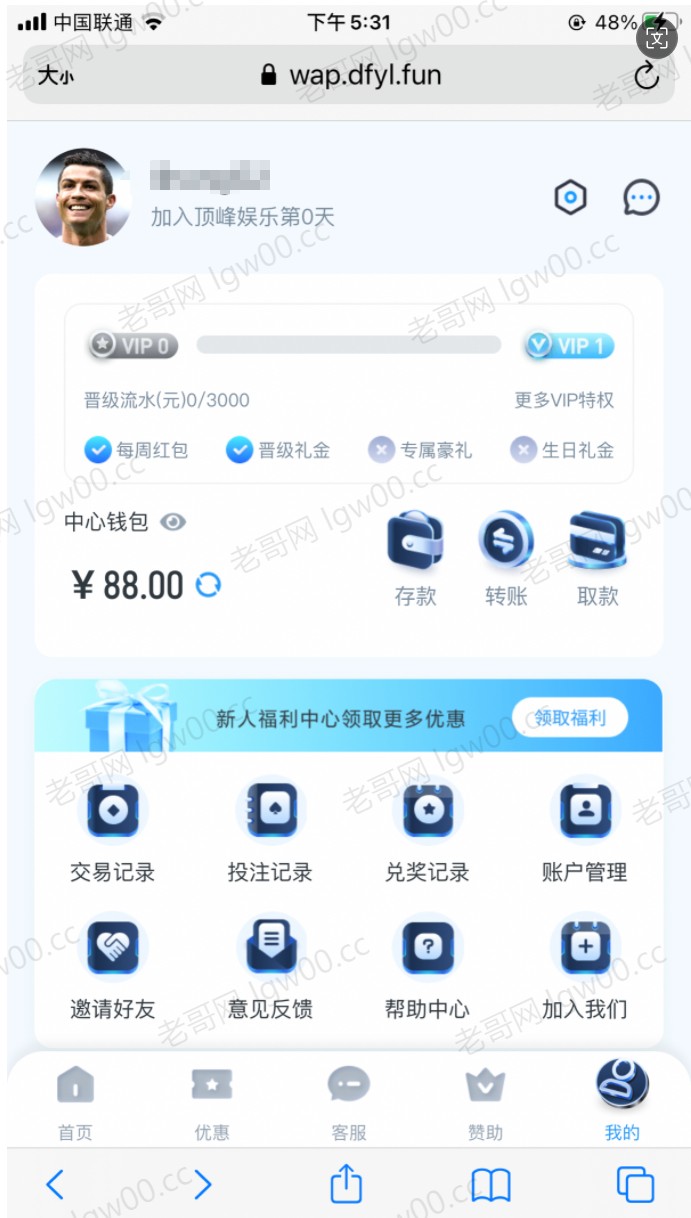Image resolution: width=691 pixels, height=1218 pixels.
Task: Toggle wallet balance visibility eye
Action: click(x=173, y=522)
